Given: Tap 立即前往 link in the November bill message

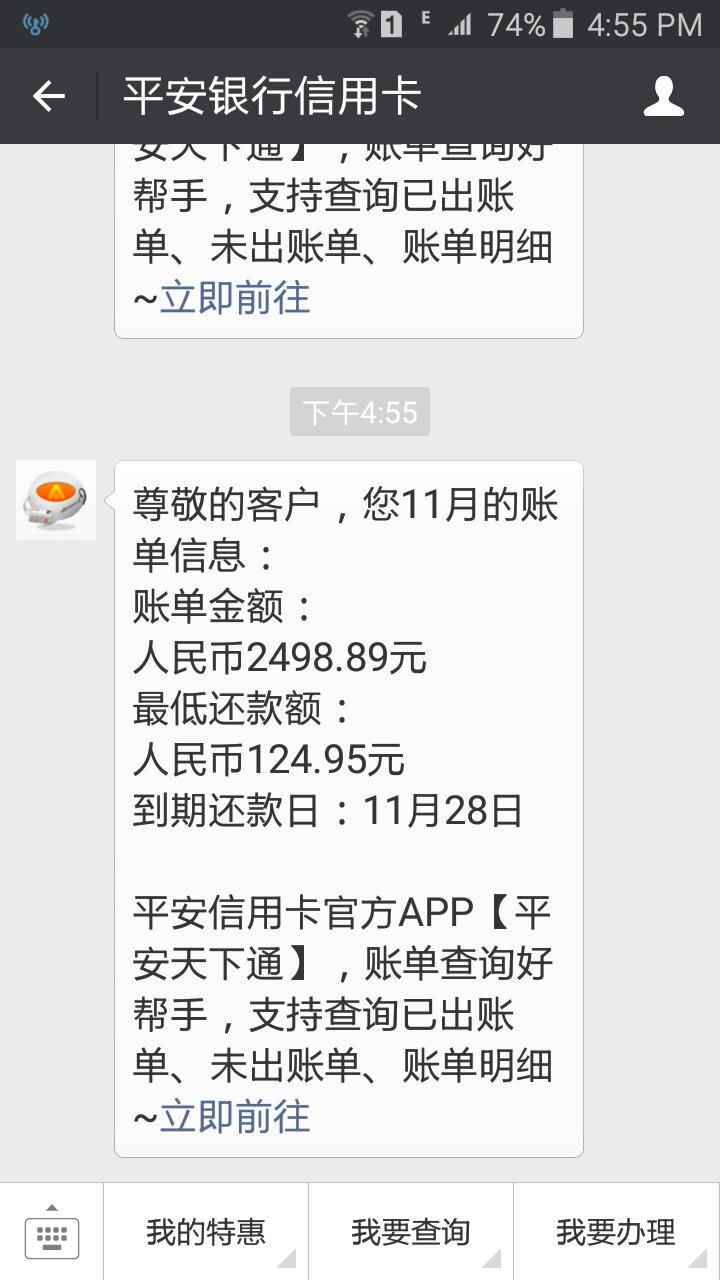Looking at the screenshot, I should [x=235, y=1116].
